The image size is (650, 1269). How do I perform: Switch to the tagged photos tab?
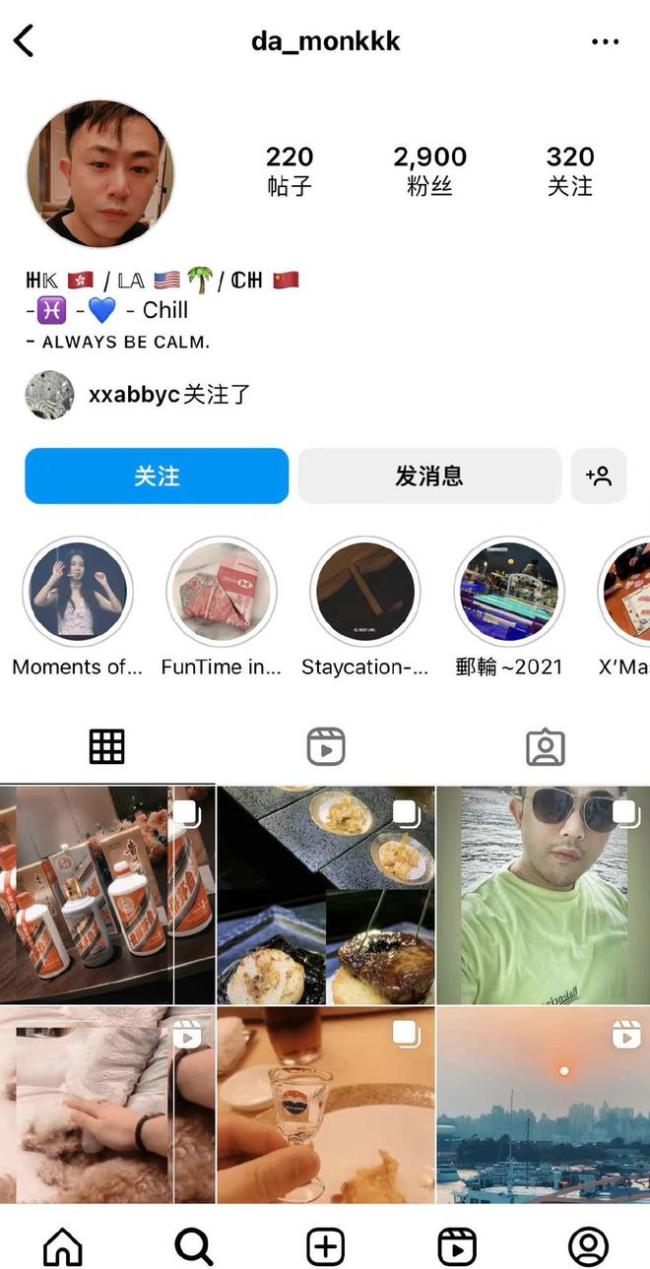[545, 747]
